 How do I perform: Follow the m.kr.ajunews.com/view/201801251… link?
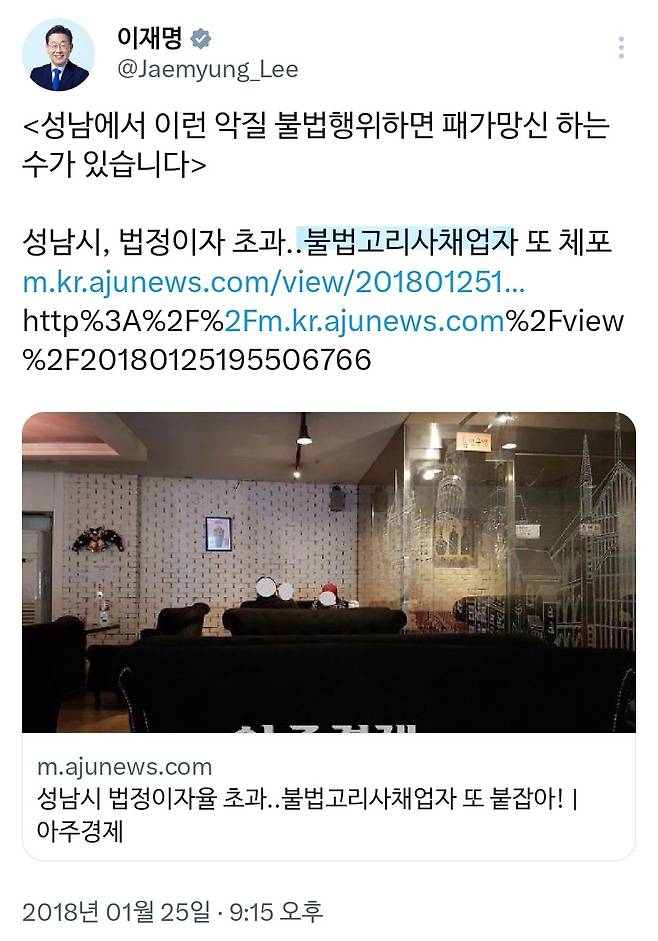273,282
